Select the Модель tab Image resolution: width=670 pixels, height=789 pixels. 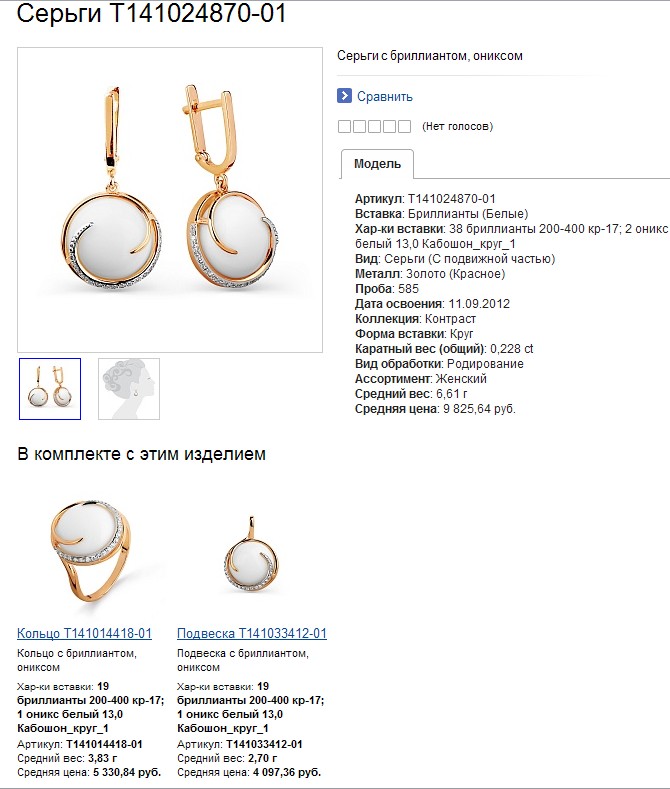coord(377,164)
